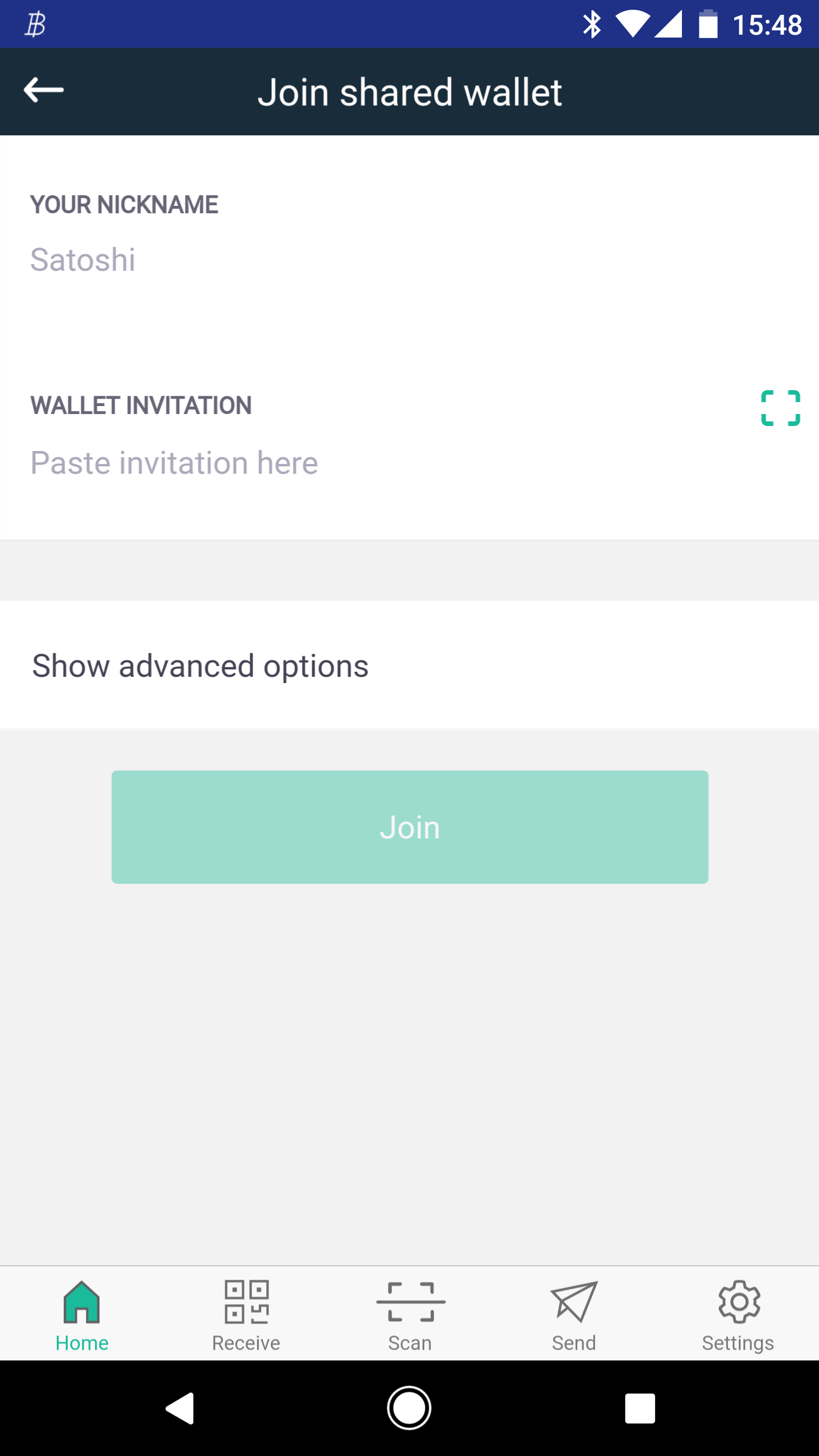
Task: Tap the Join button
Action: (x=409, y=827)
